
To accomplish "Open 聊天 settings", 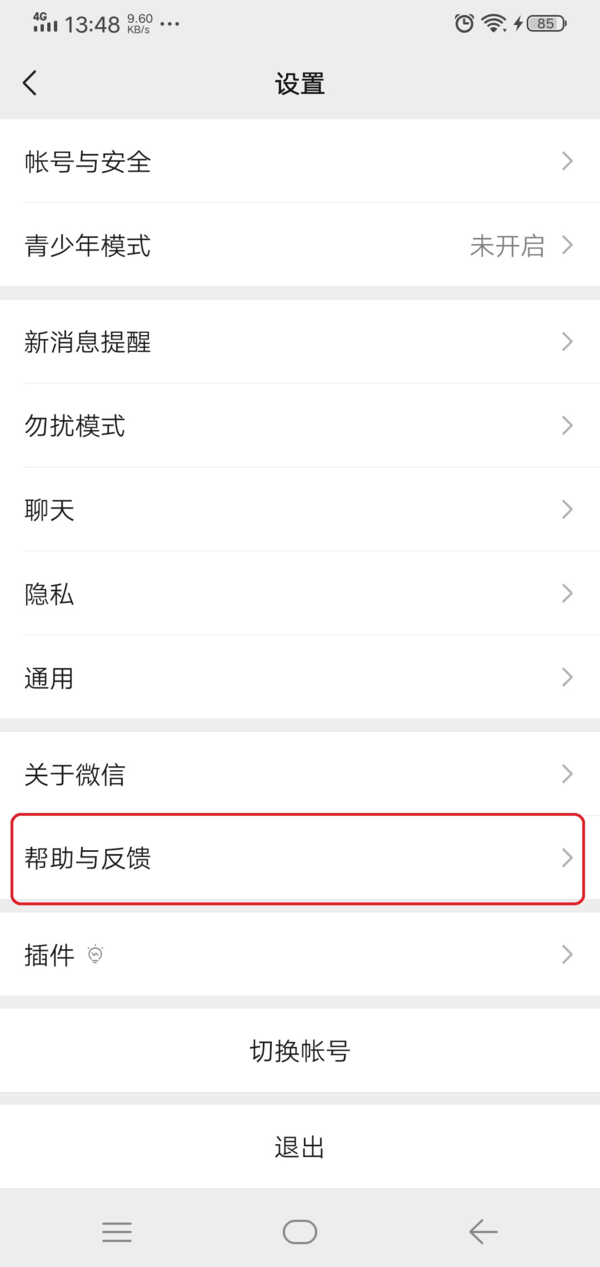I will 300,510.
